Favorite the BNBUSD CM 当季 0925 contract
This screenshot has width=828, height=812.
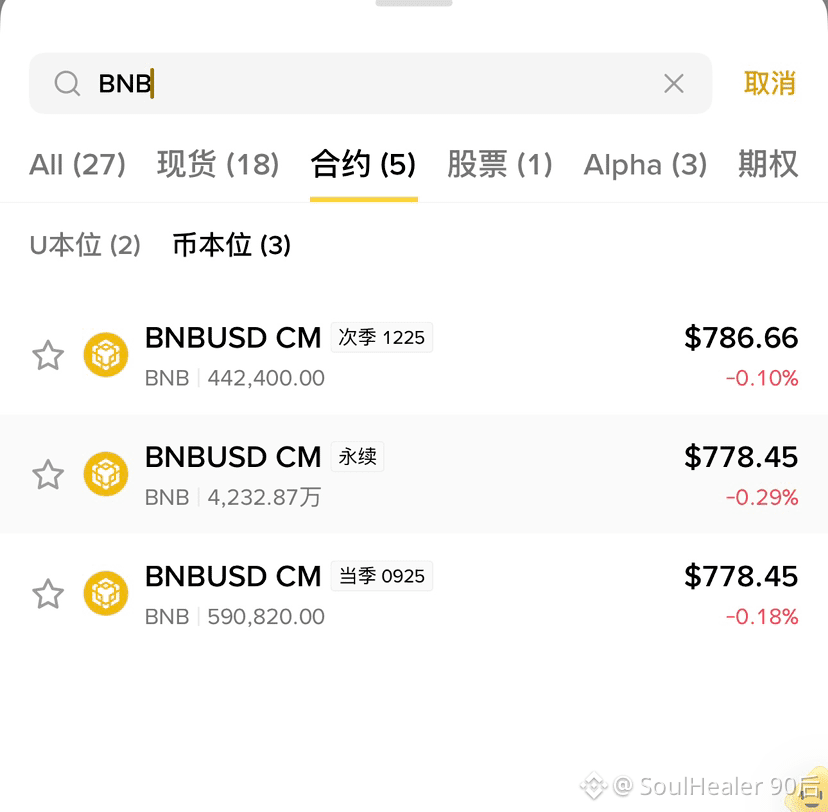point(48,594)
